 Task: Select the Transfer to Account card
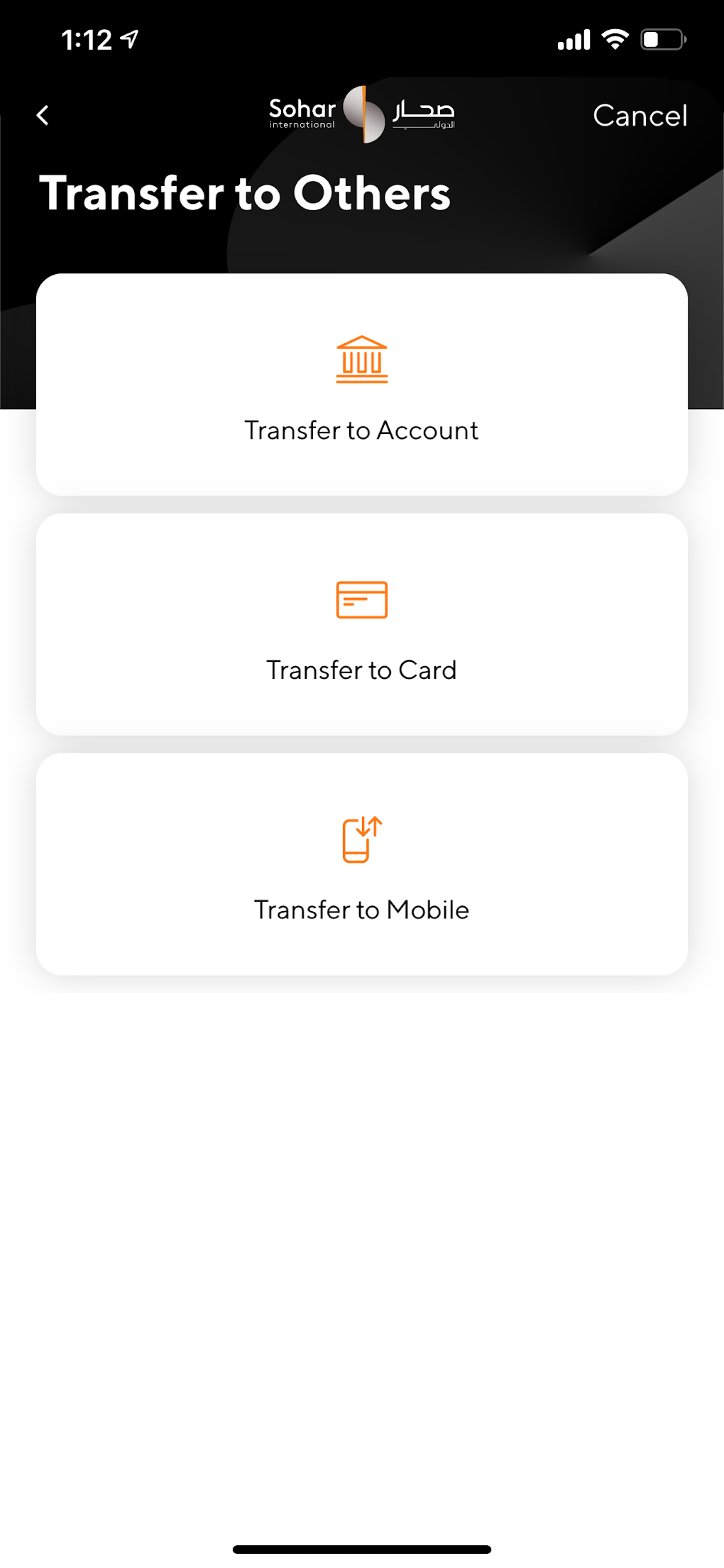point(361,383)
